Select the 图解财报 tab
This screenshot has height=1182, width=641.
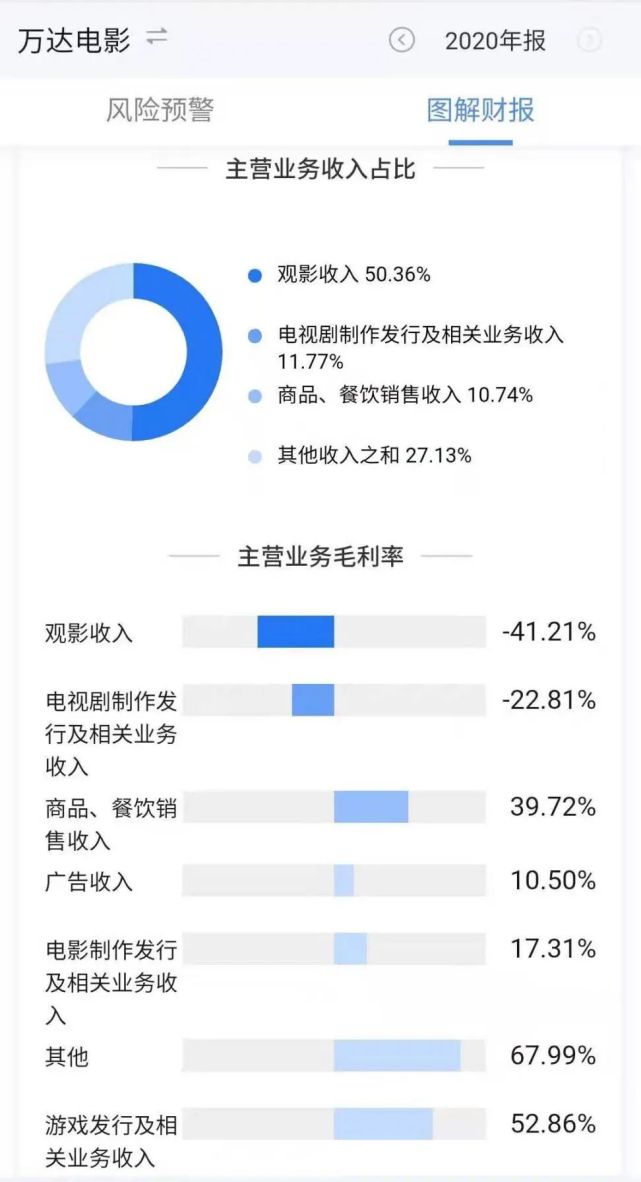[x=480, y=109]
